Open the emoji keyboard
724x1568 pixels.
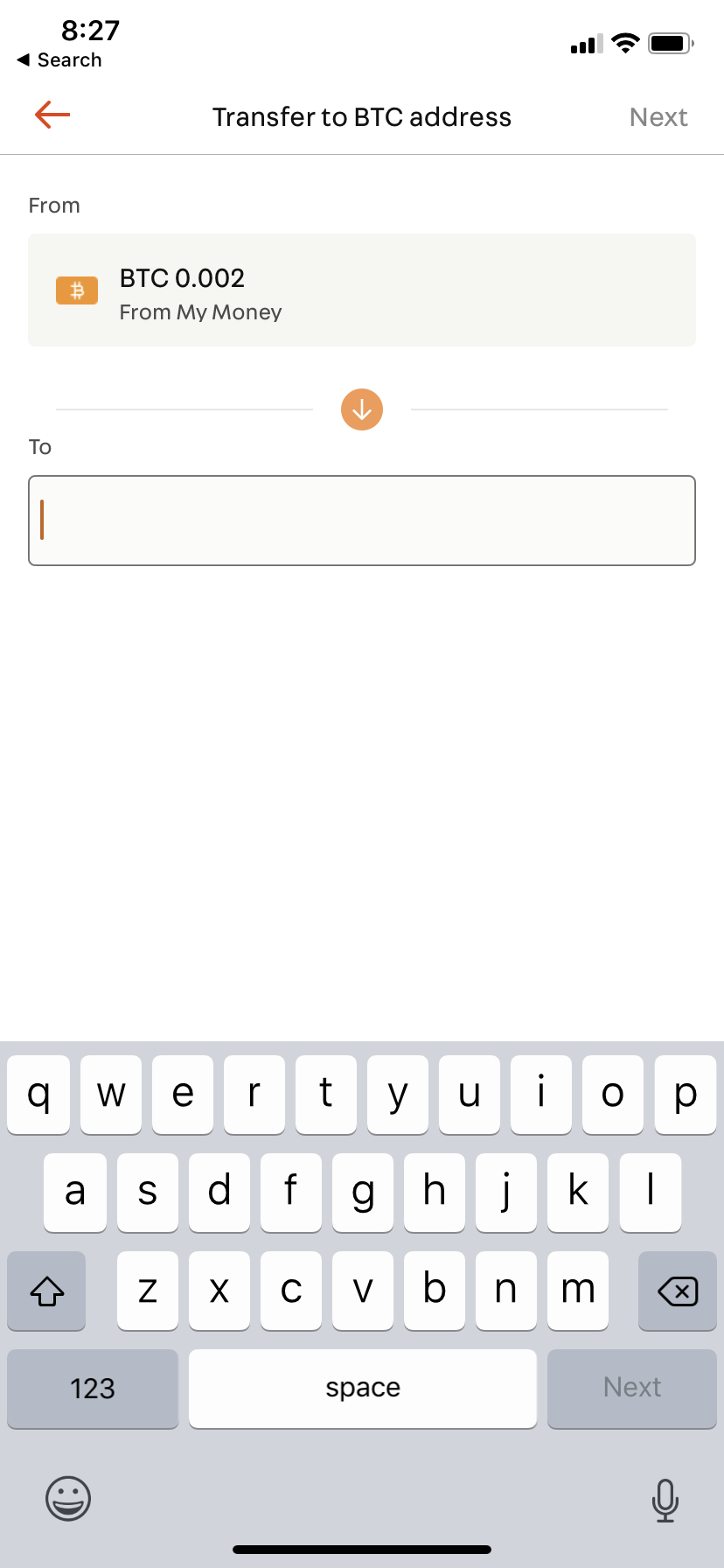[68, 1499]
